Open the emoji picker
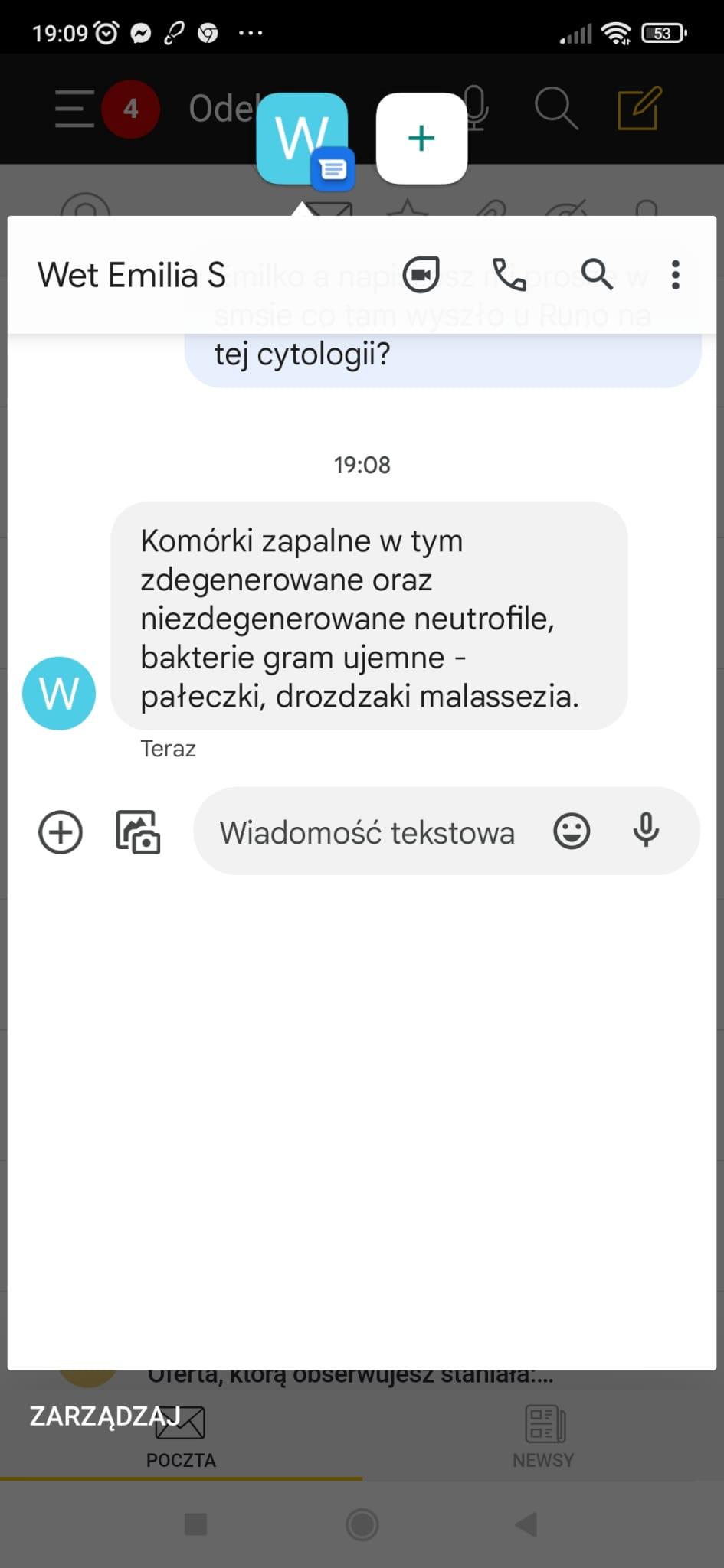The width and height of the screenshot is (724, 1568). pos(572,831)
